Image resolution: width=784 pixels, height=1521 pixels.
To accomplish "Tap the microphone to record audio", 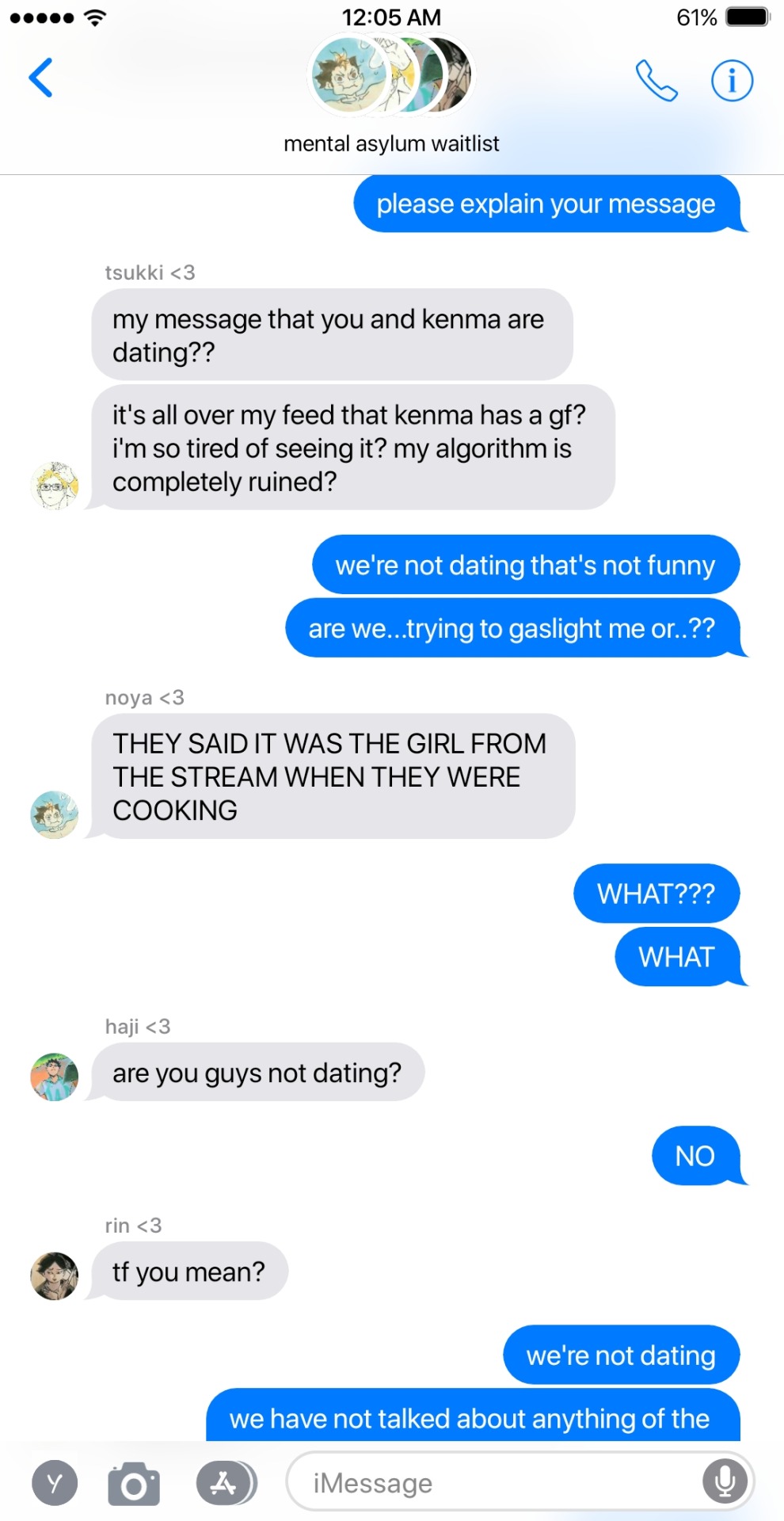I will [725, 1481].
